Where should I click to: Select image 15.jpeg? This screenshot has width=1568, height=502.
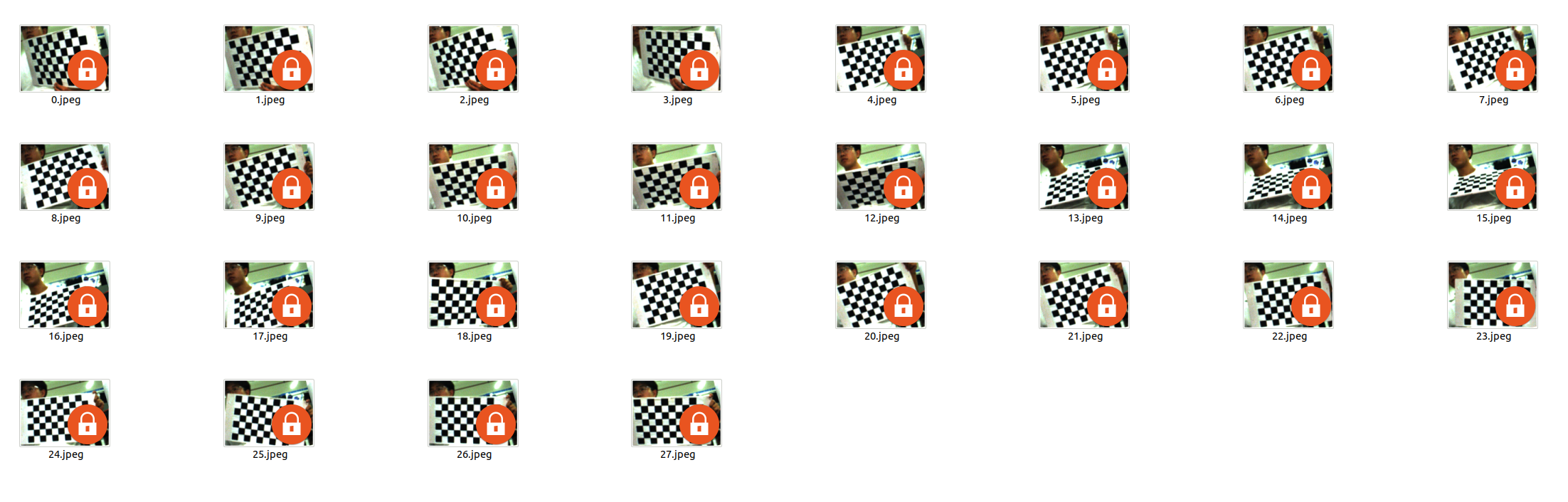(x=1493, y=177)
